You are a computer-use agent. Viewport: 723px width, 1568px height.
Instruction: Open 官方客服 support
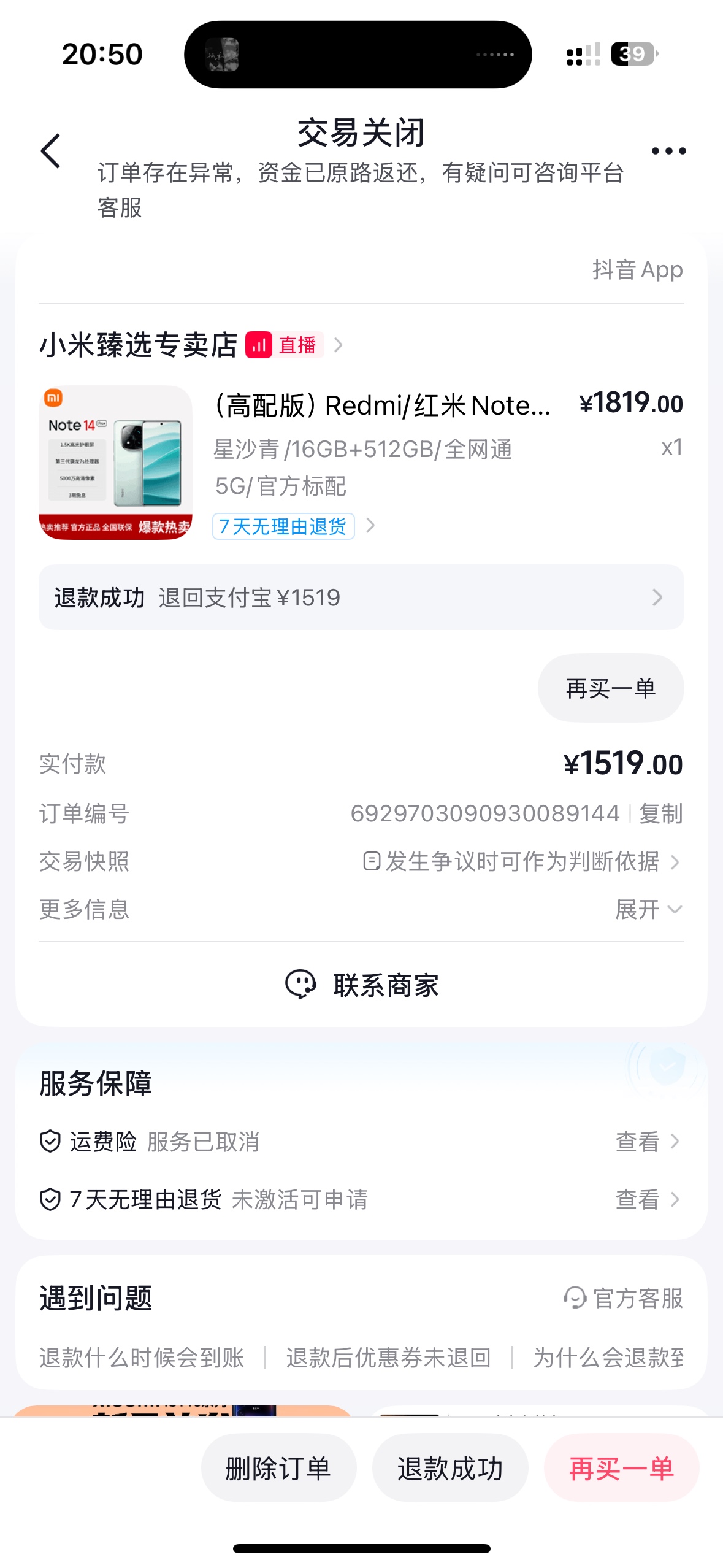point(622,1298)
